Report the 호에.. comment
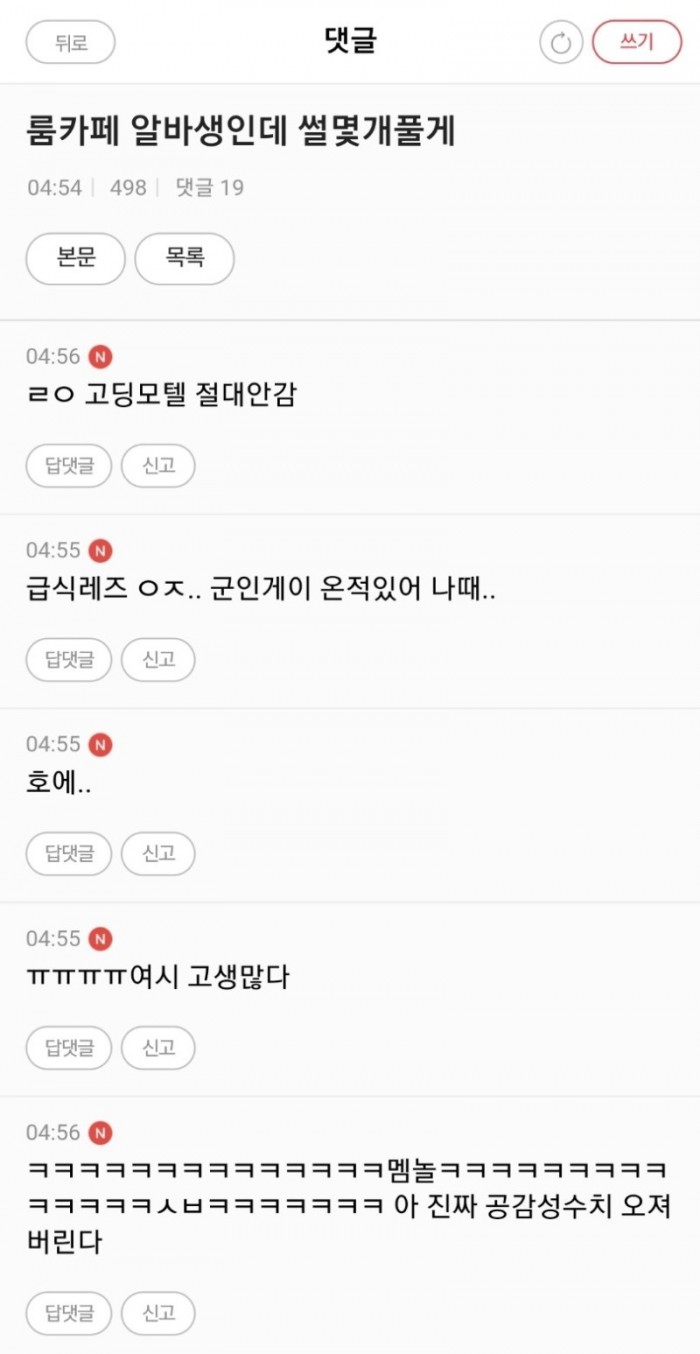Image resolution: width=700 pixels, height=1354 pixels. click(x=158, y=854)
